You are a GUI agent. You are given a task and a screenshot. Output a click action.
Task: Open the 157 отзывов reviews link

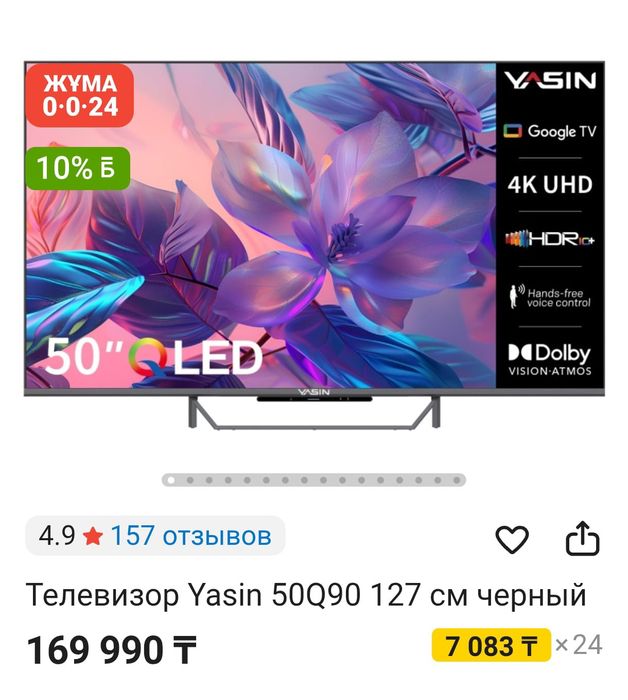pyautogui.click(x=190, y=536)
